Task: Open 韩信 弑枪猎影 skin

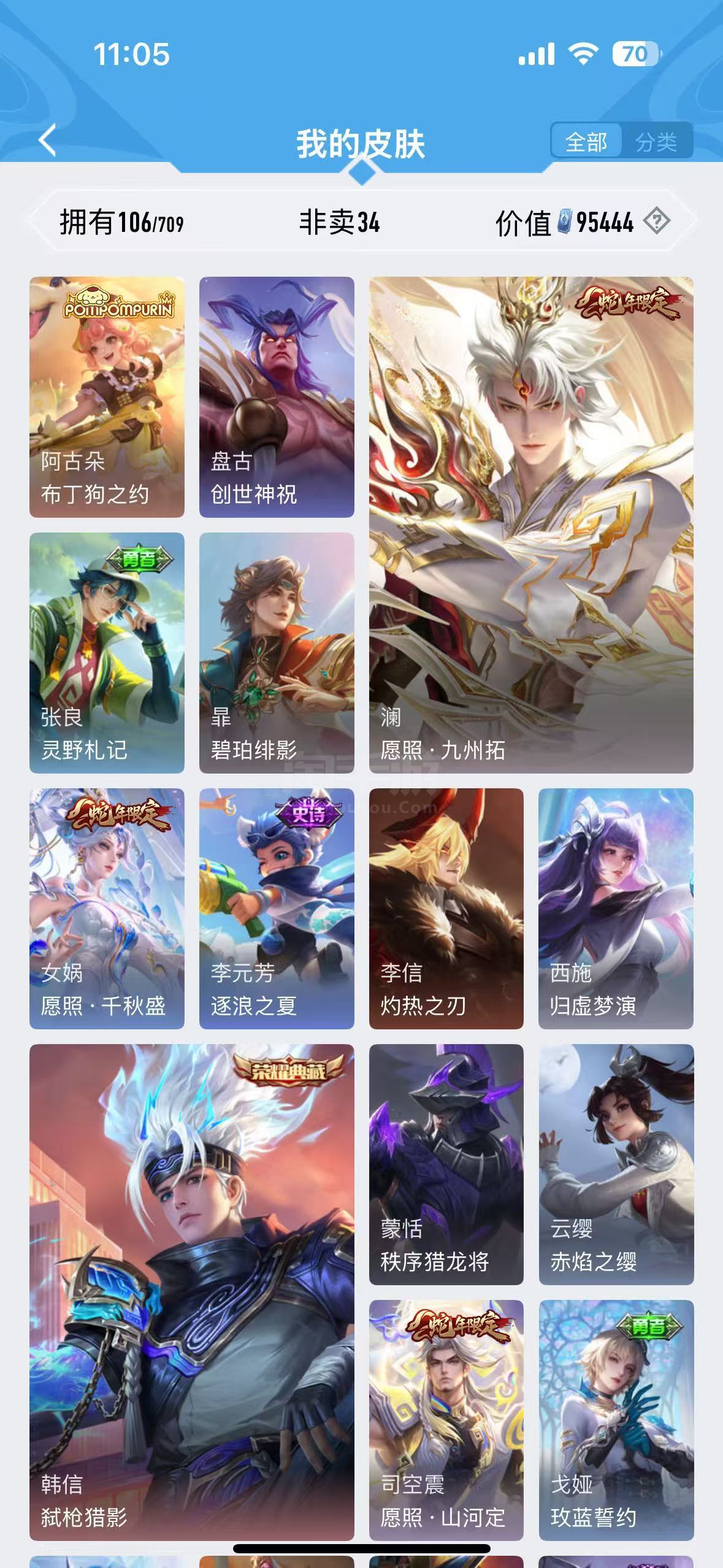Action: click(x=192, y=1293)
